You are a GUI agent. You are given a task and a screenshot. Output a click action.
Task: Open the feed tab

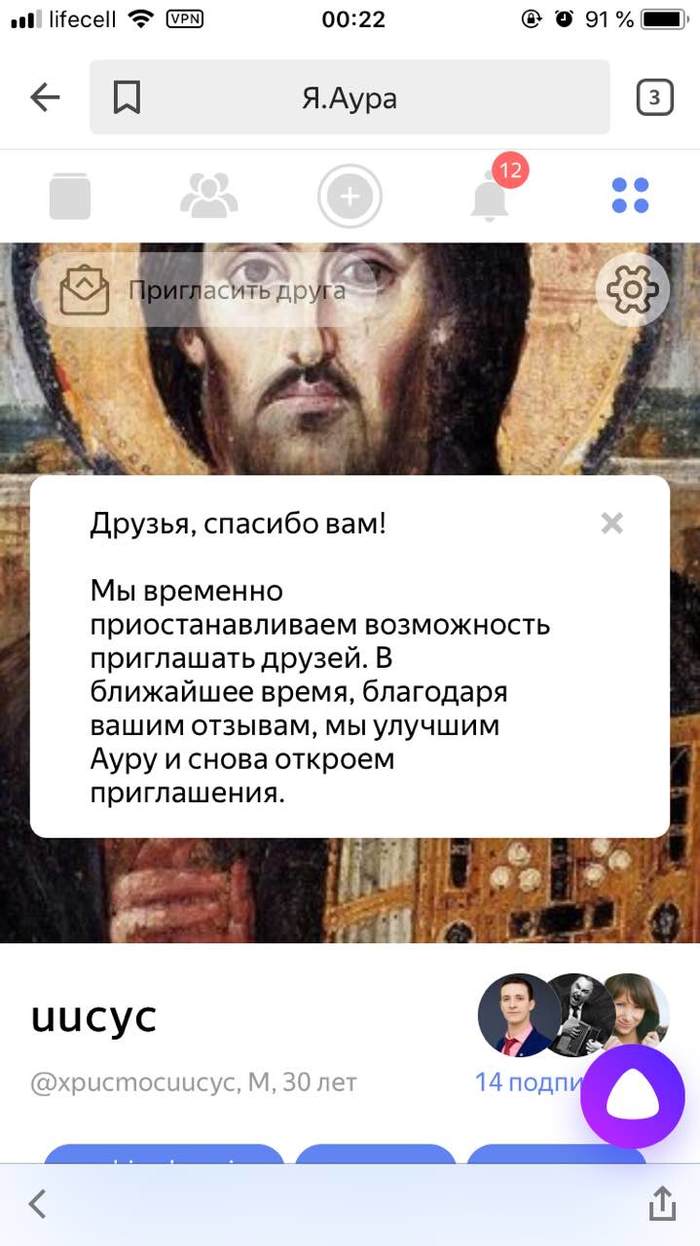pos(70,195)
